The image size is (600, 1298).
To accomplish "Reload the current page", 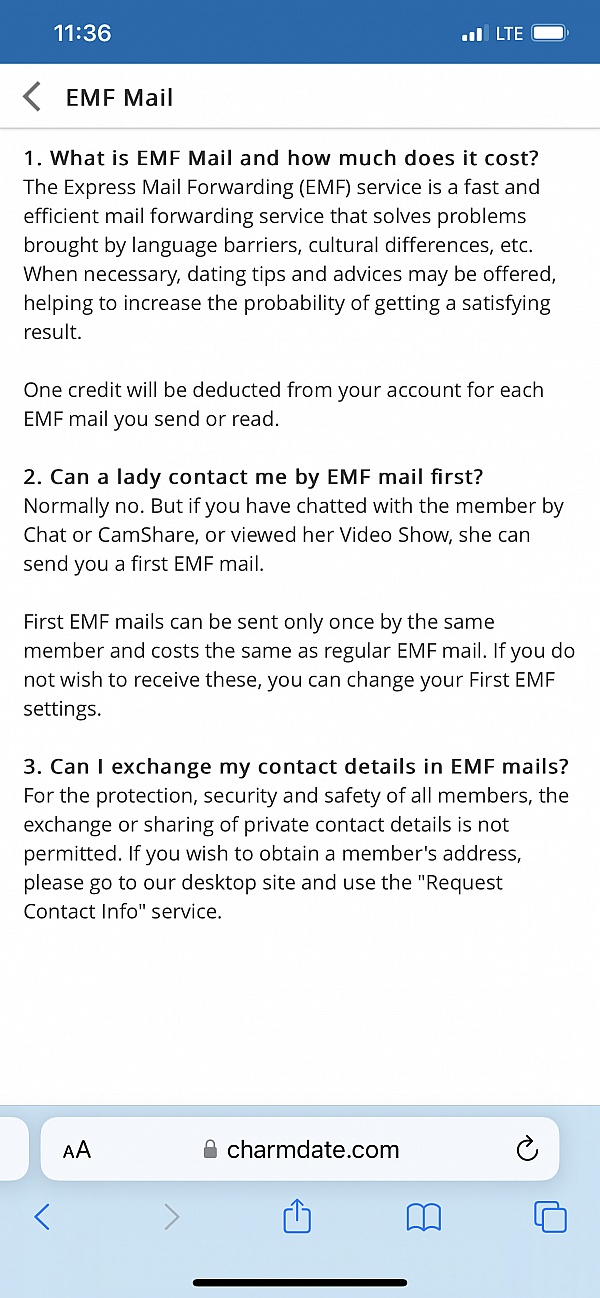I will point(527,1150).
